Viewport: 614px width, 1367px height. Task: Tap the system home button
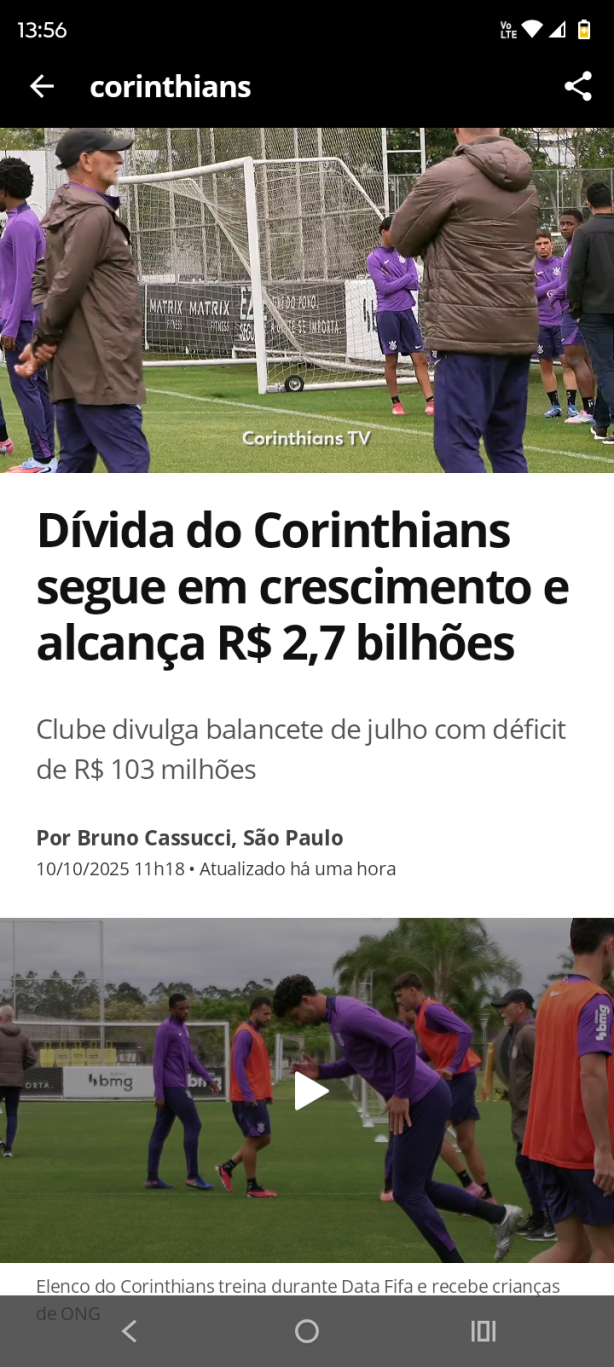tap(307, 1331)
